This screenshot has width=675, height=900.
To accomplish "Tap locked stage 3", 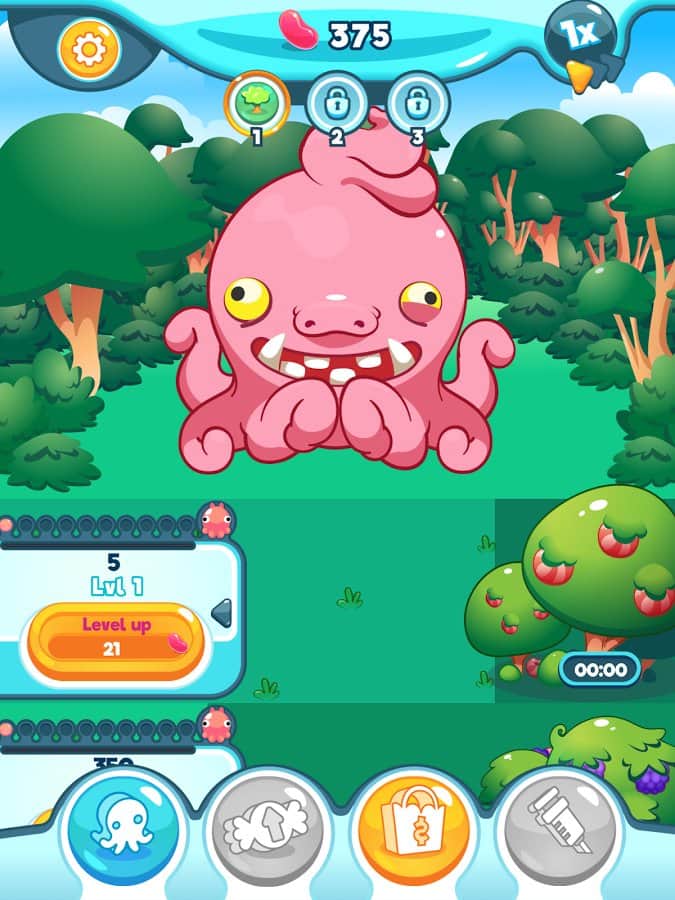I will click(417, 103).
